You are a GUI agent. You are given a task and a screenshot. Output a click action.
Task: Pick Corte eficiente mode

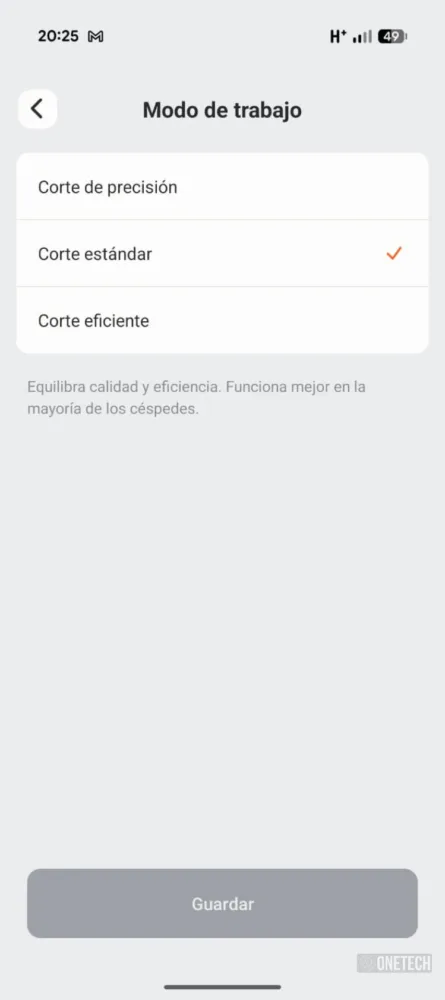click(222, 320)
